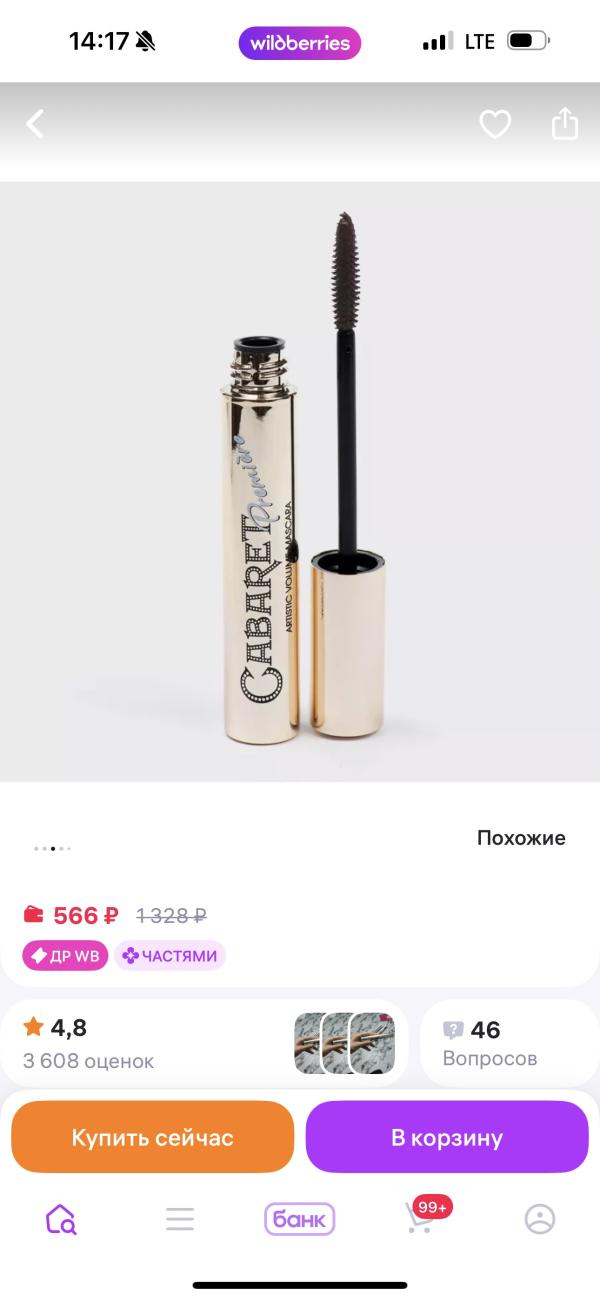
Task: Open the catalog menu tab
Action: 180,1219
